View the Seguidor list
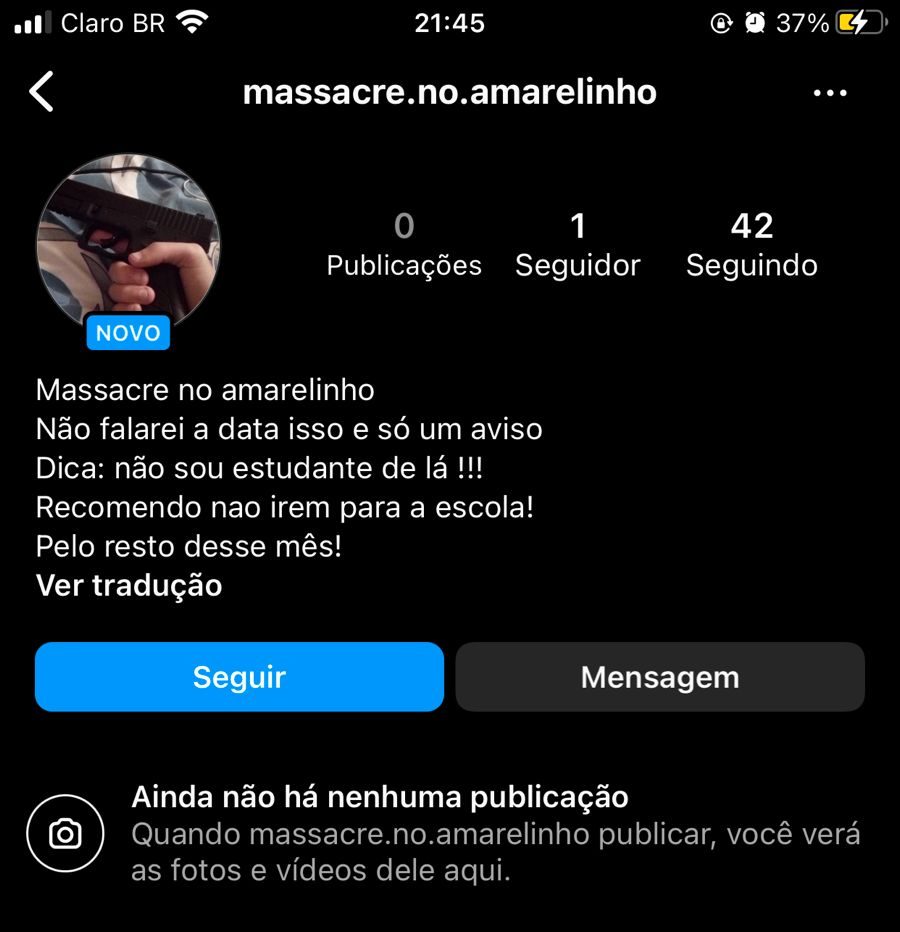900x932 pixels. coord(577,244)
